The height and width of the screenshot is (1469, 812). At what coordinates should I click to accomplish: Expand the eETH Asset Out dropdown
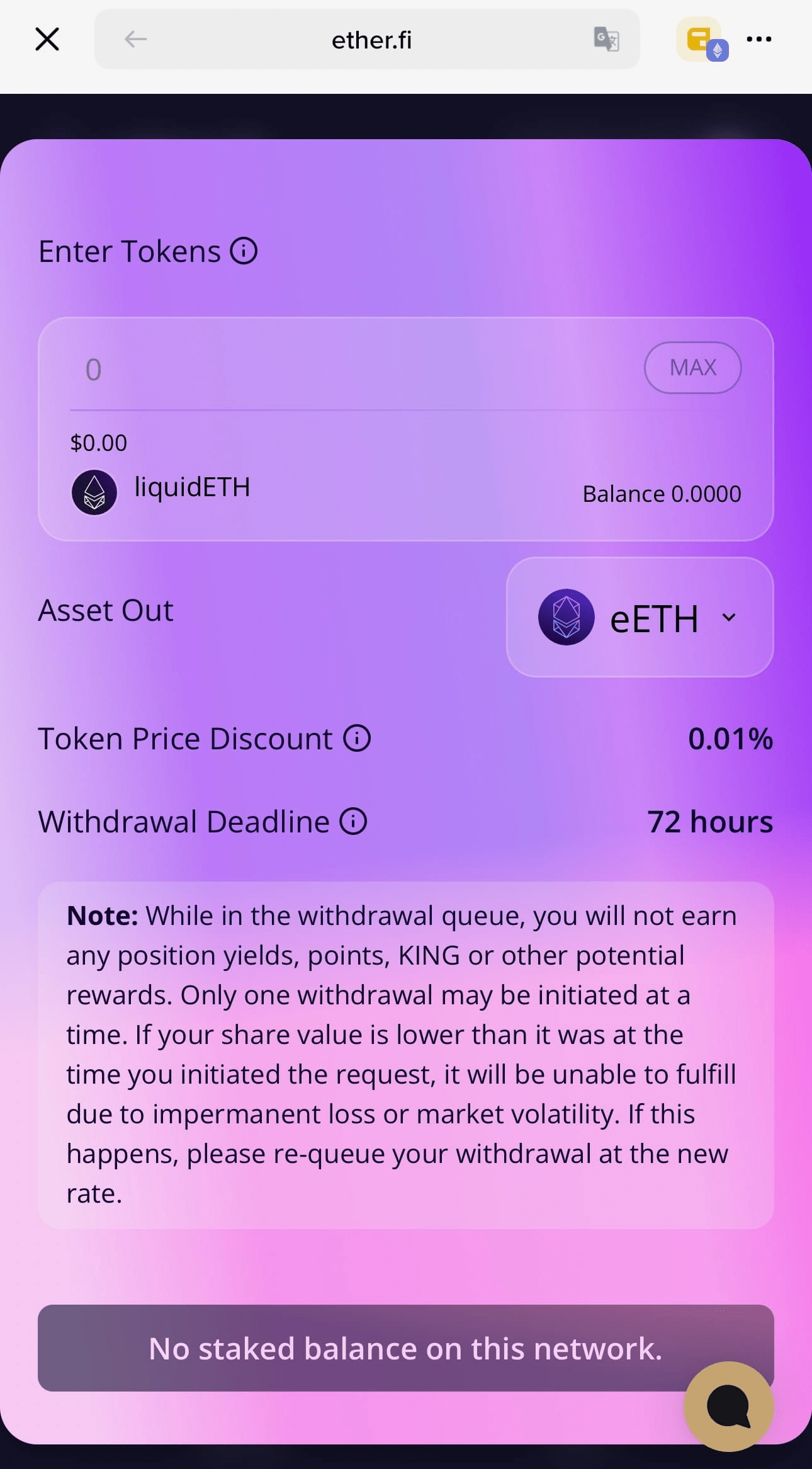point(640,617)
